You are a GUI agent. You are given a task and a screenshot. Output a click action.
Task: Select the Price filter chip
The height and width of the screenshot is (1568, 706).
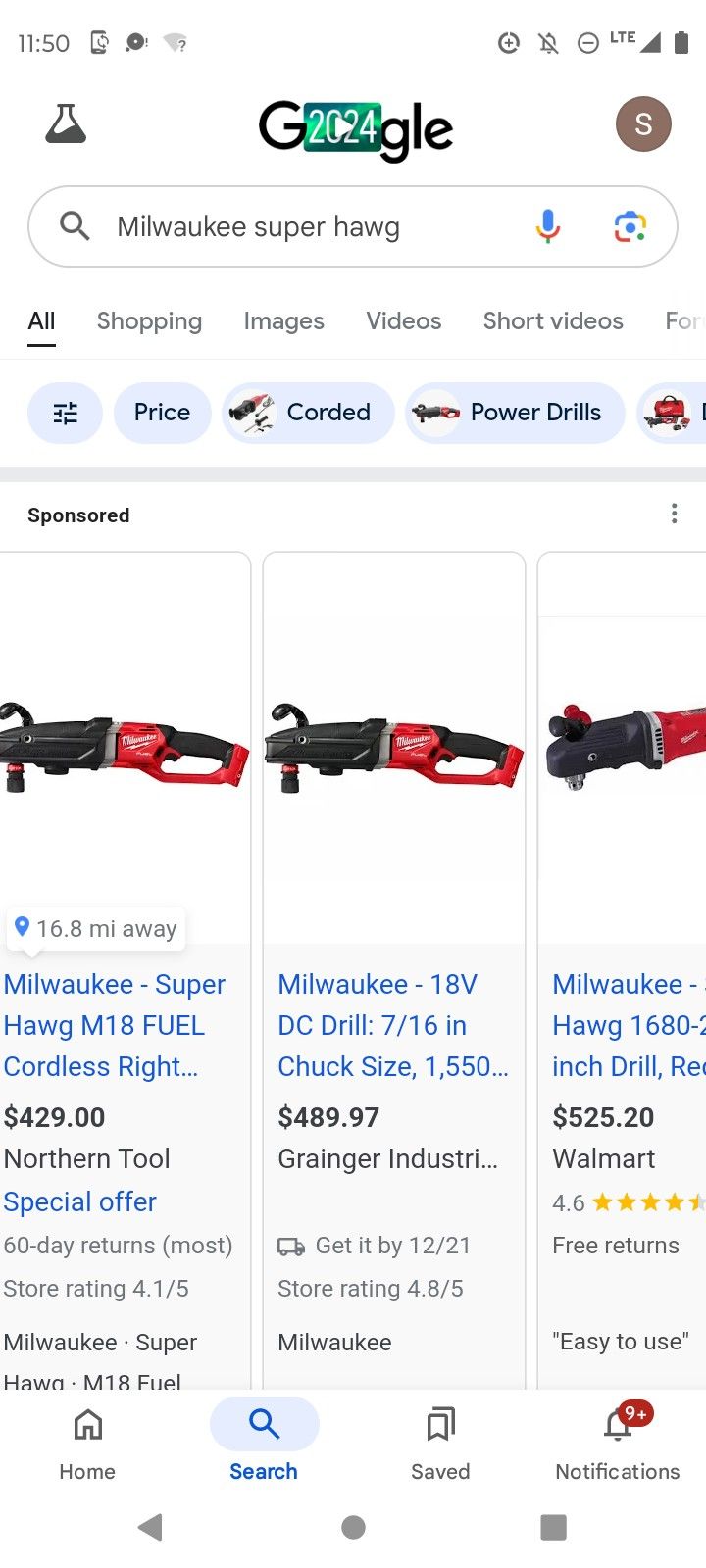tap(162, 413)
